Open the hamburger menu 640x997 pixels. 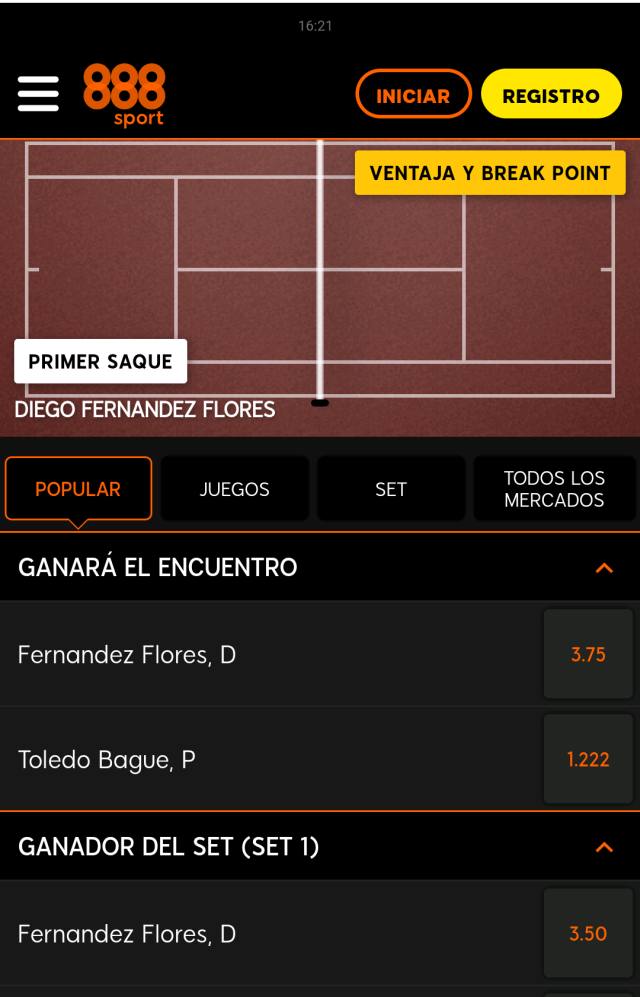coord(38,95)
